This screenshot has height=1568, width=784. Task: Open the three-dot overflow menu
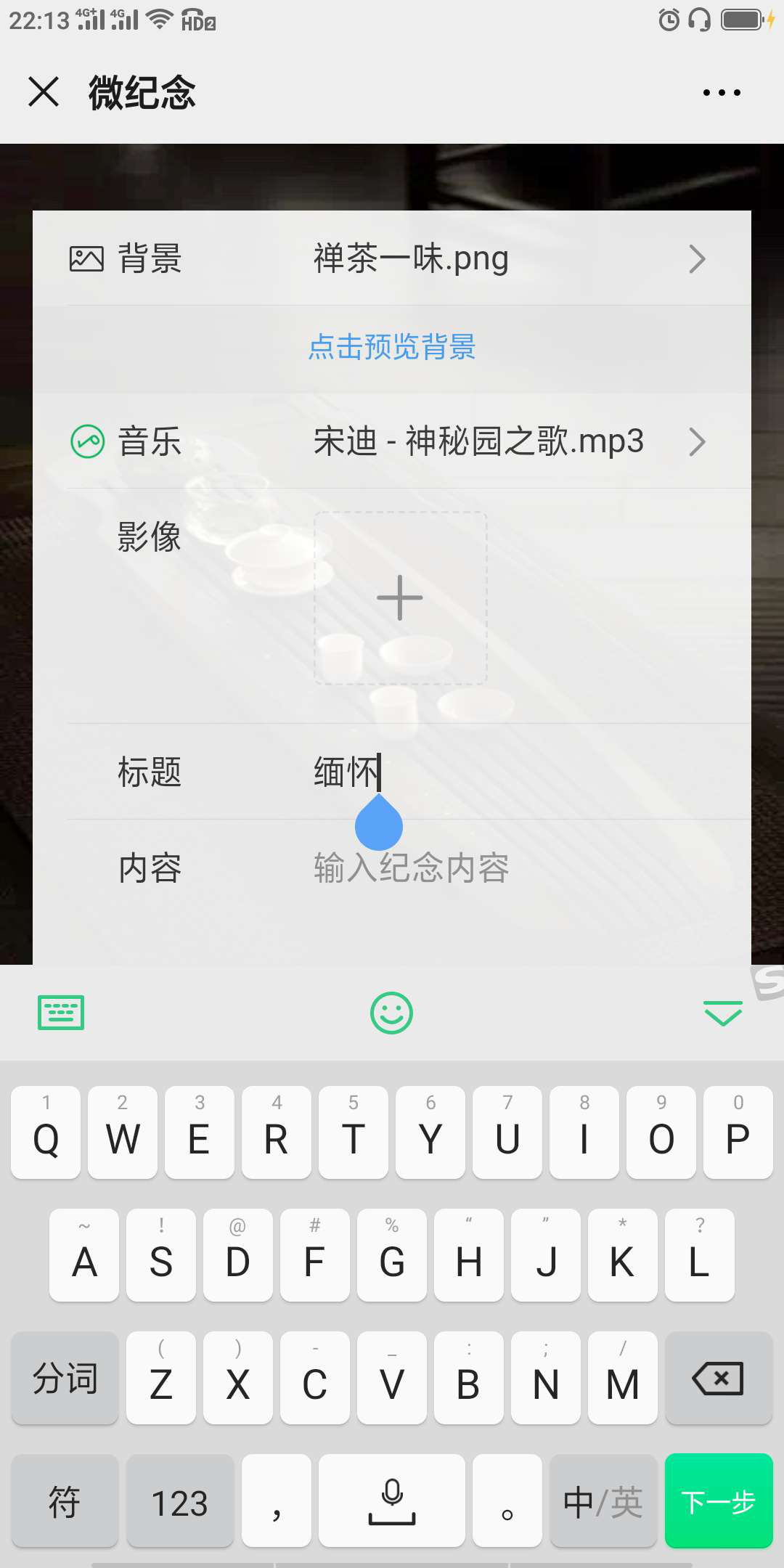[722, 92]
